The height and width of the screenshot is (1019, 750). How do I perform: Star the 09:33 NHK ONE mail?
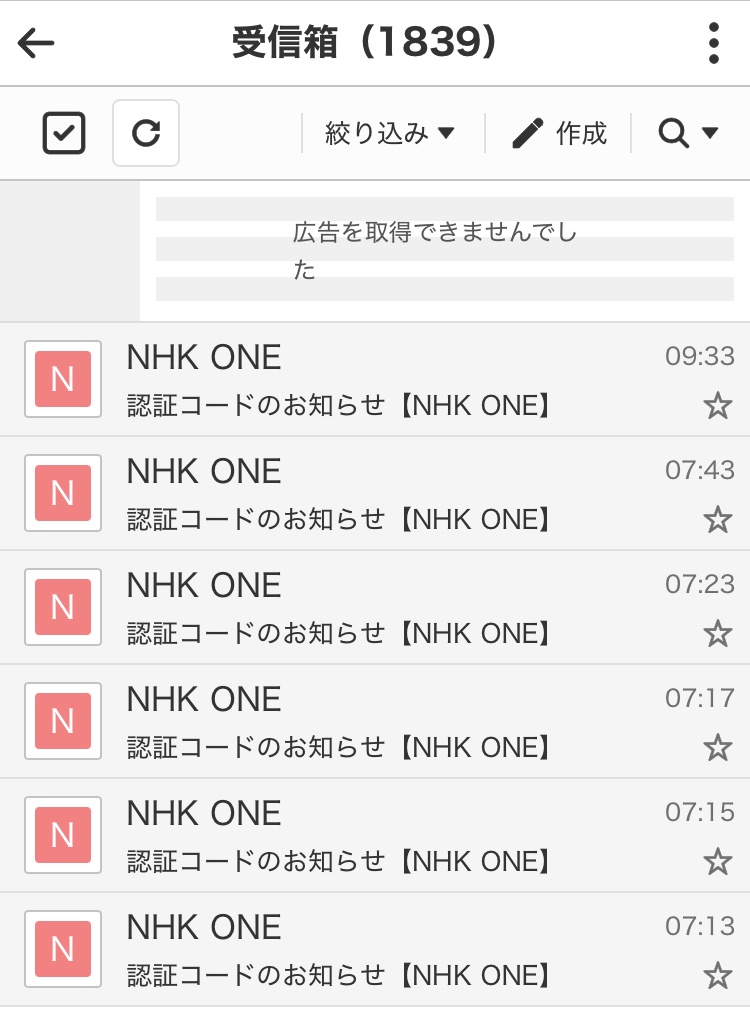(x=717, y=406)
